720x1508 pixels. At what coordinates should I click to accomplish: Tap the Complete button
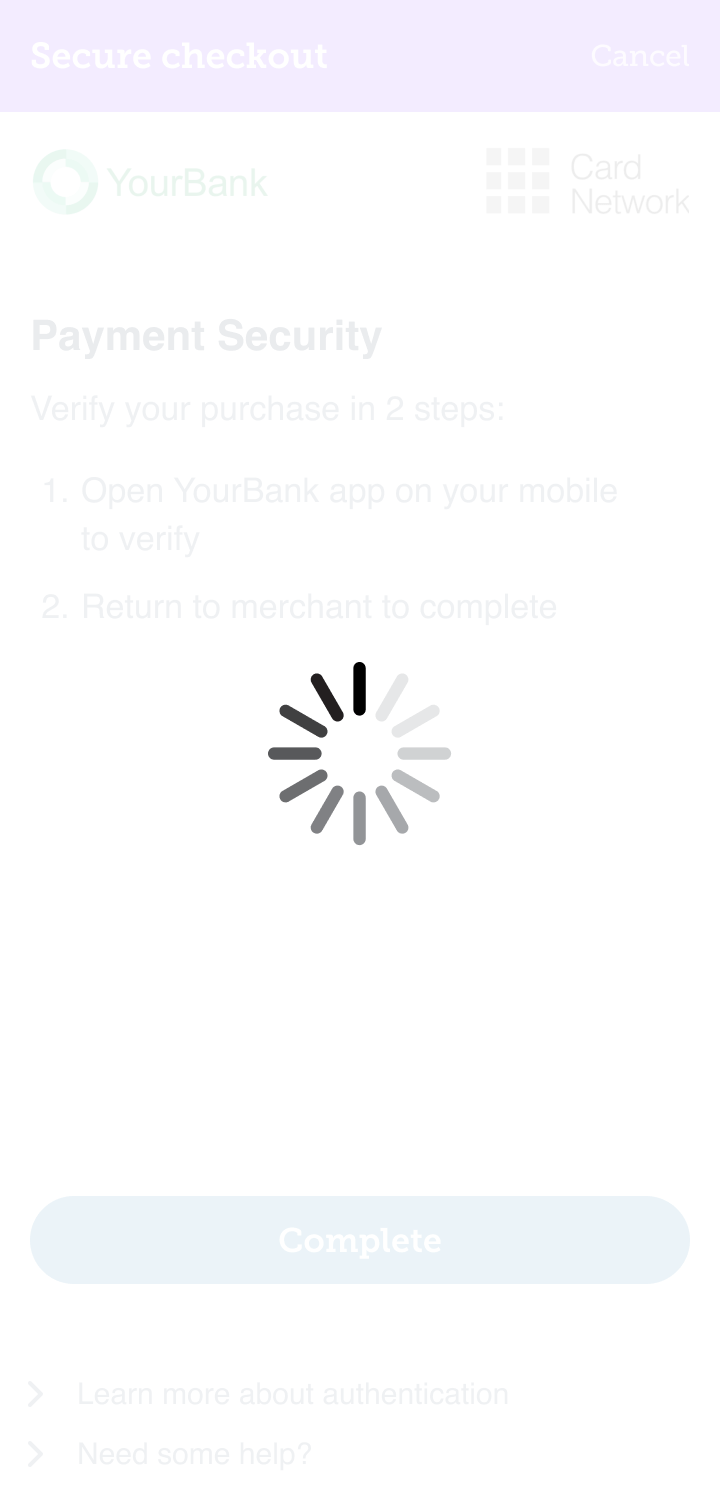[x=360, y=1240]
